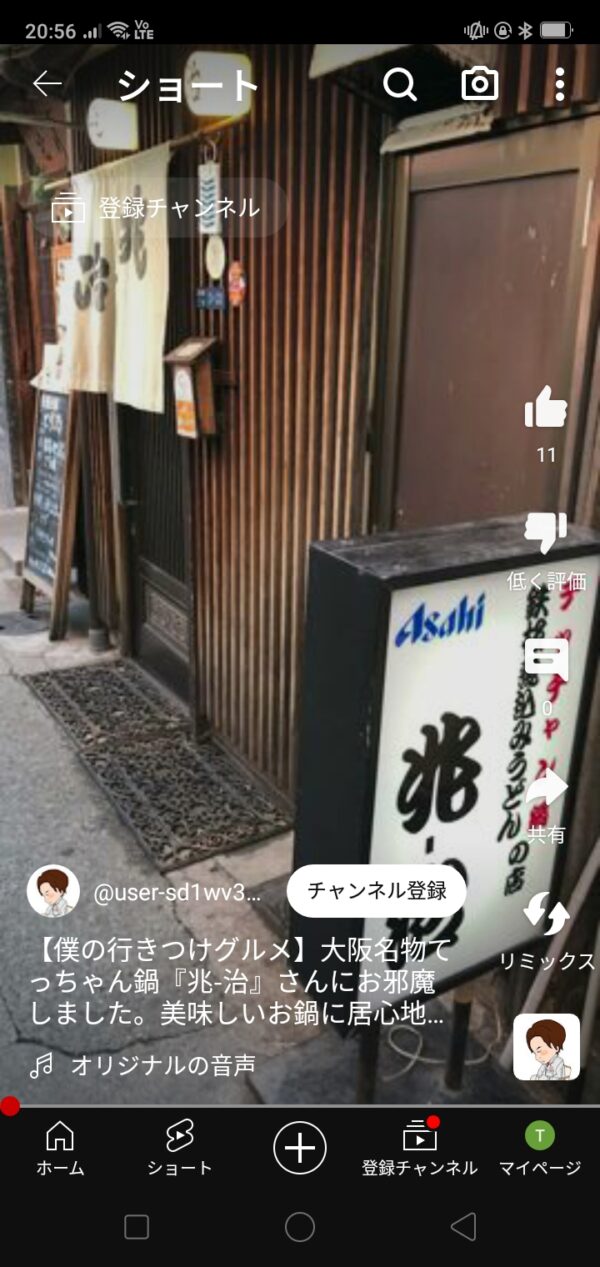Tap the 低く評価 dislike button
The image size is (600, 1267).
click(546, 535)
